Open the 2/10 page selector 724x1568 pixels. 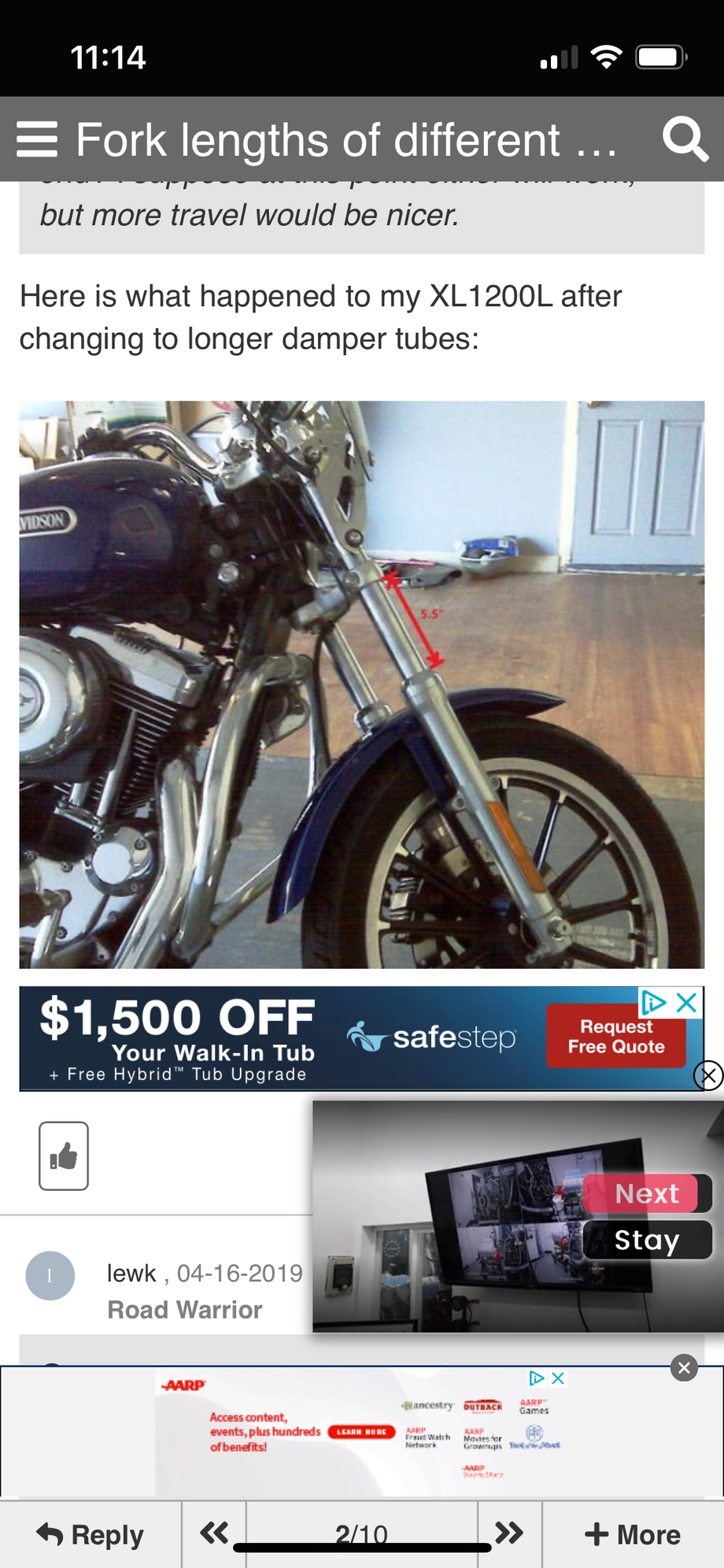361,1533
